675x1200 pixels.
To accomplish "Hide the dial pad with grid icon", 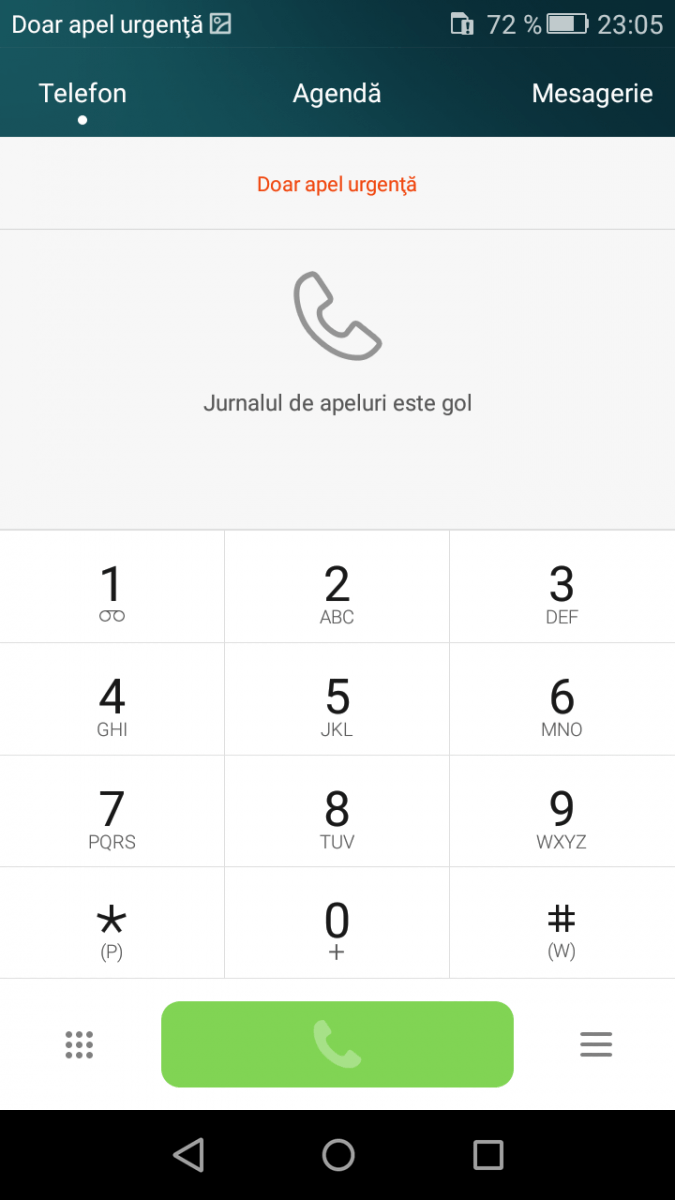I will 79,1045.
